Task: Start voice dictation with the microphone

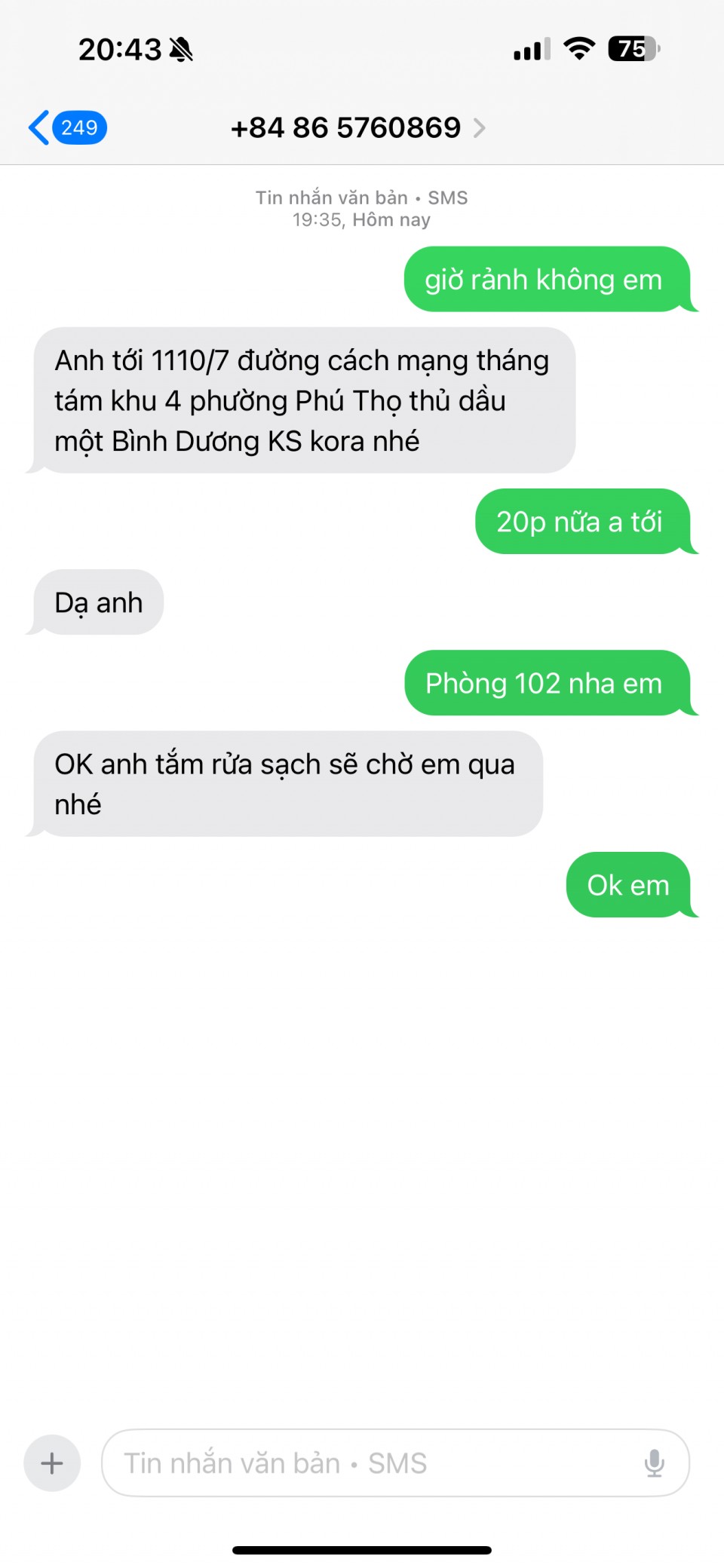Action: click(x=654, y=1463)
